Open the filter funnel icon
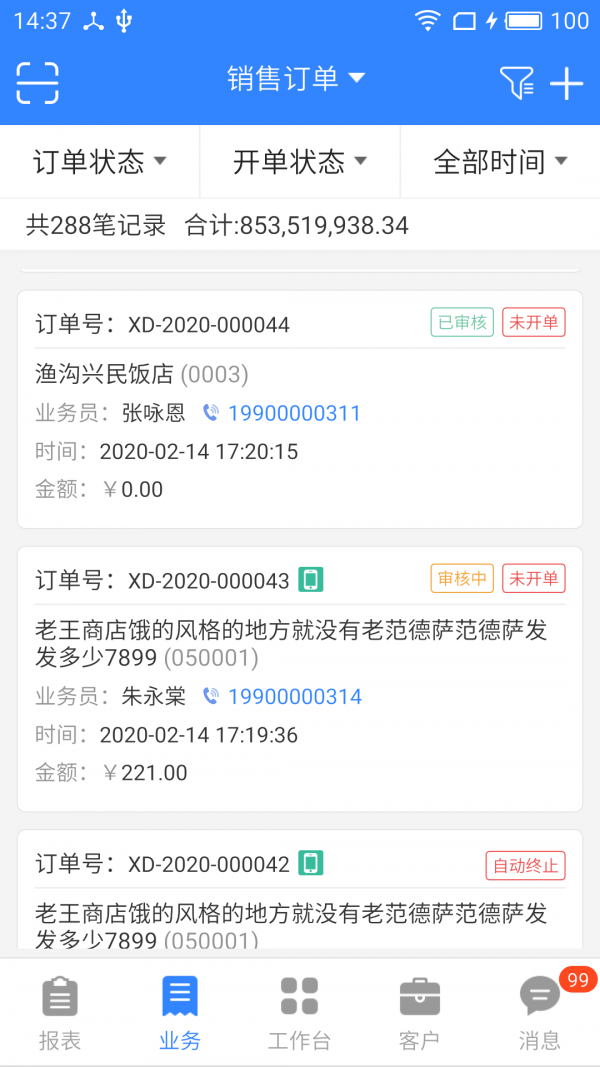Viewport: 600px width, 1067px height. click(516, 83)
